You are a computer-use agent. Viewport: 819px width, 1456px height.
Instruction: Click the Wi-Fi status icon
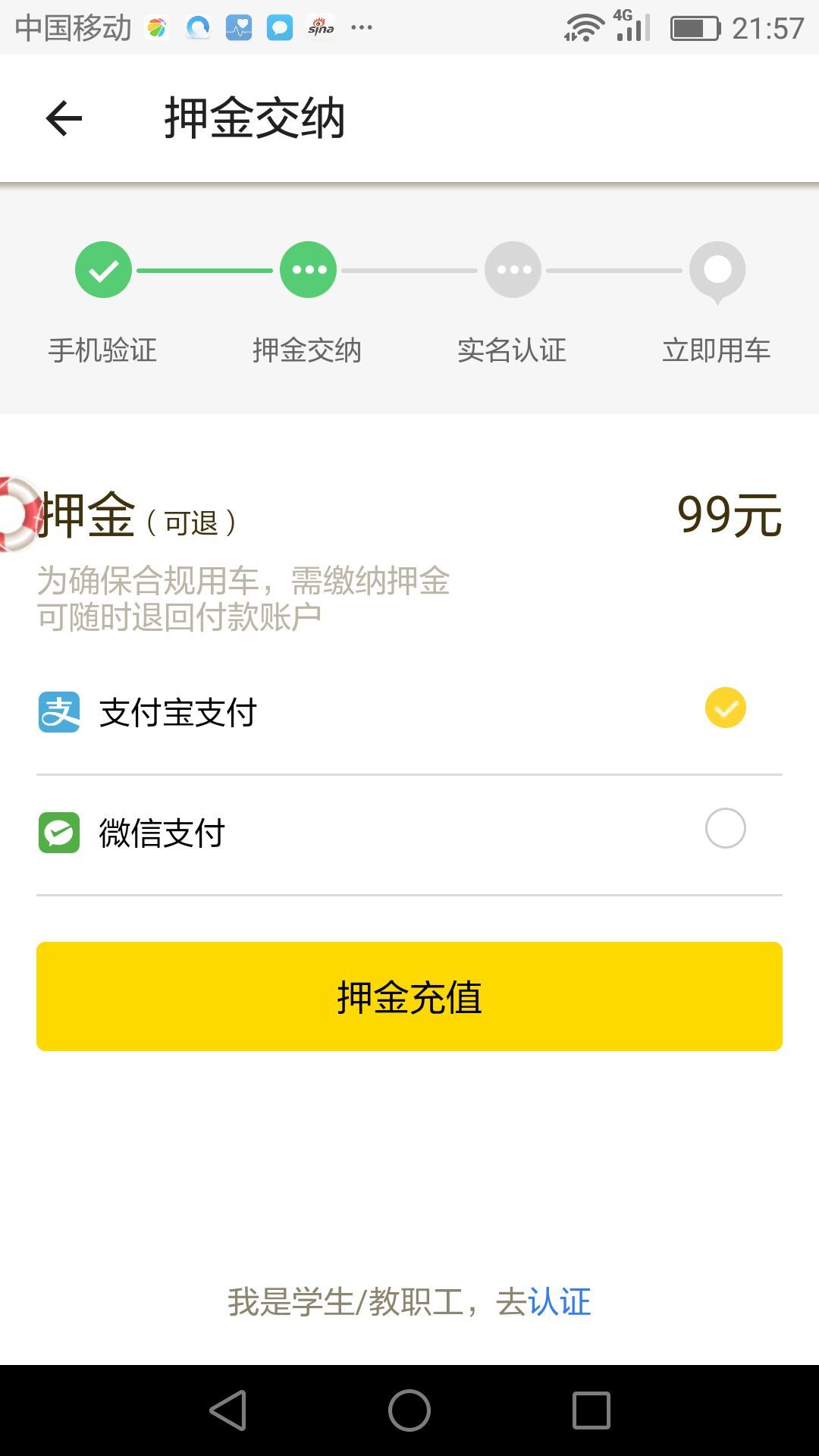click(x=584, y=26)
